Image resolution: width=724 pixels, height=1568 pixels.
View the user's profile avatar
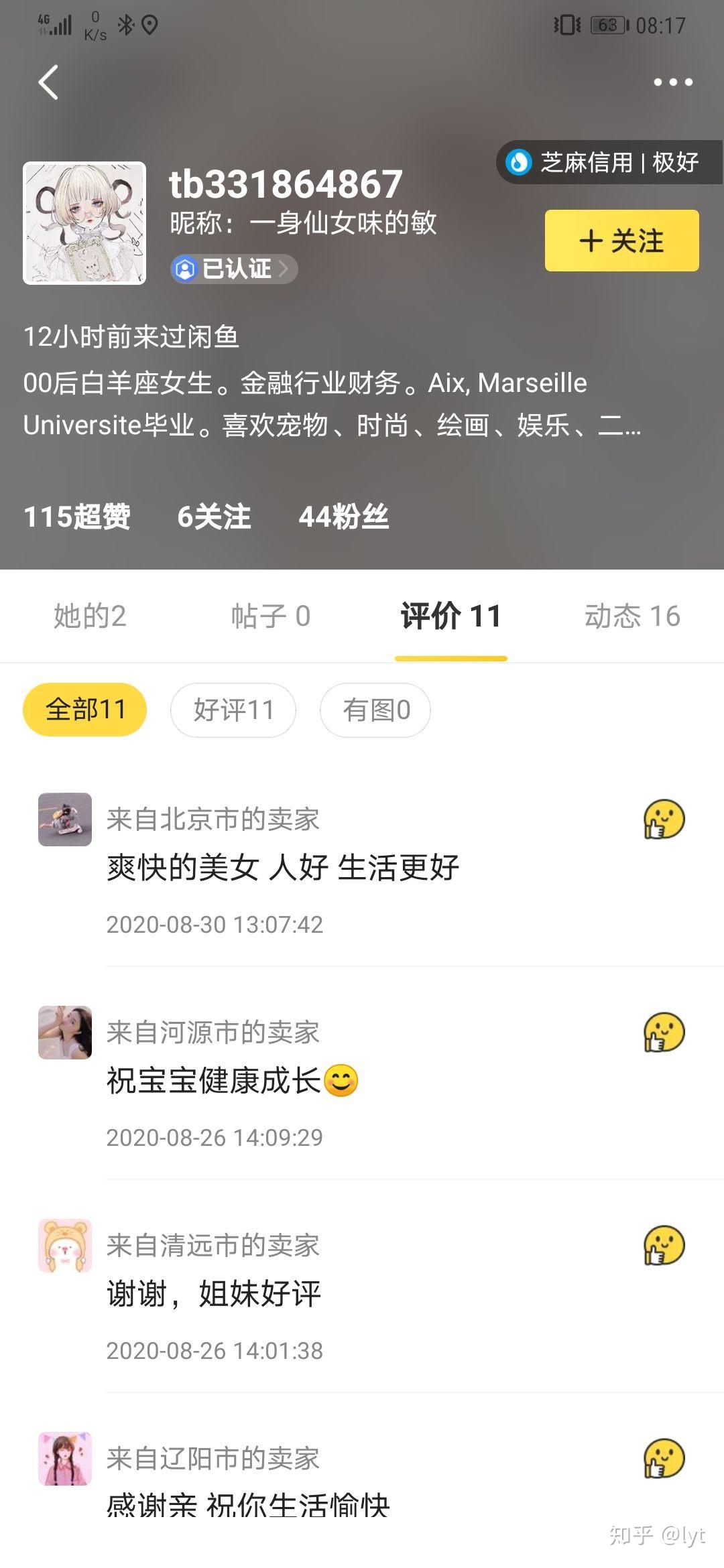pyautogui.click(x=84, y=223)
